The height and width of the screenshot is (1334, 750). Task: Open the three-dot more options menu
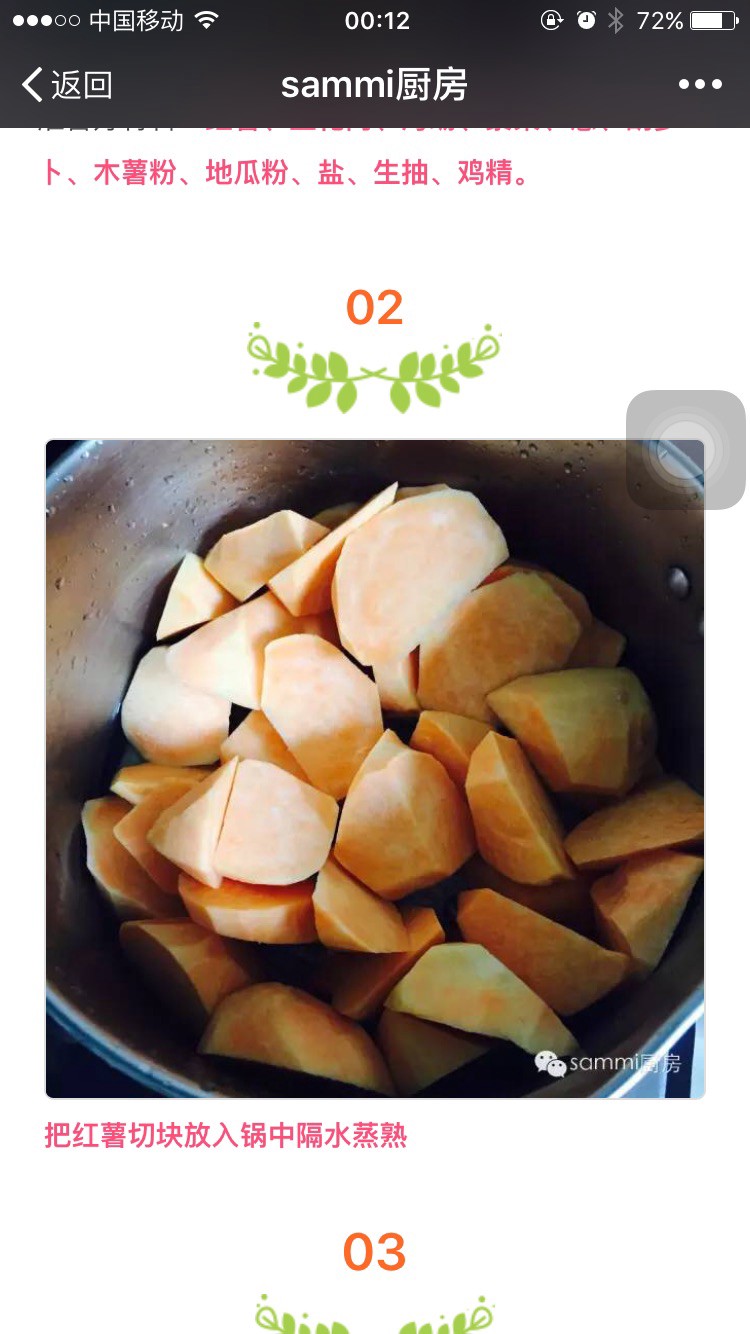[x=700, y=85]
